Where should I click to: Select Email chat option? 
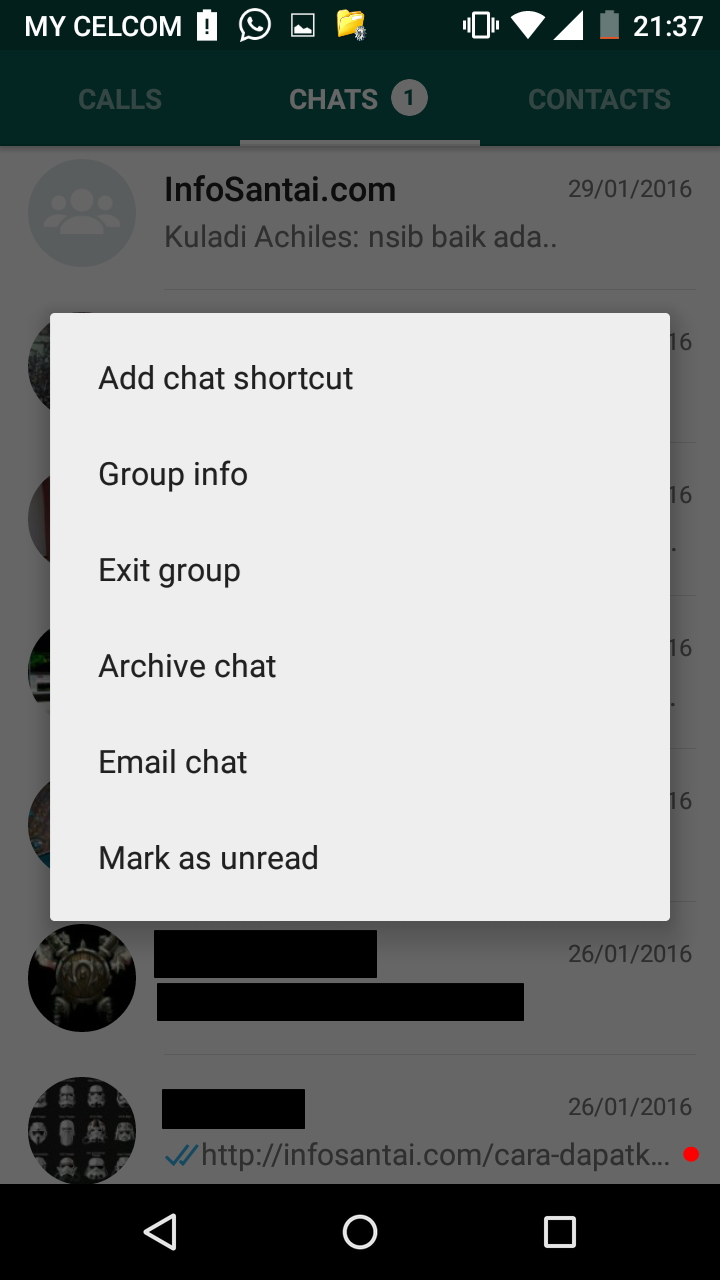(360, 762)
